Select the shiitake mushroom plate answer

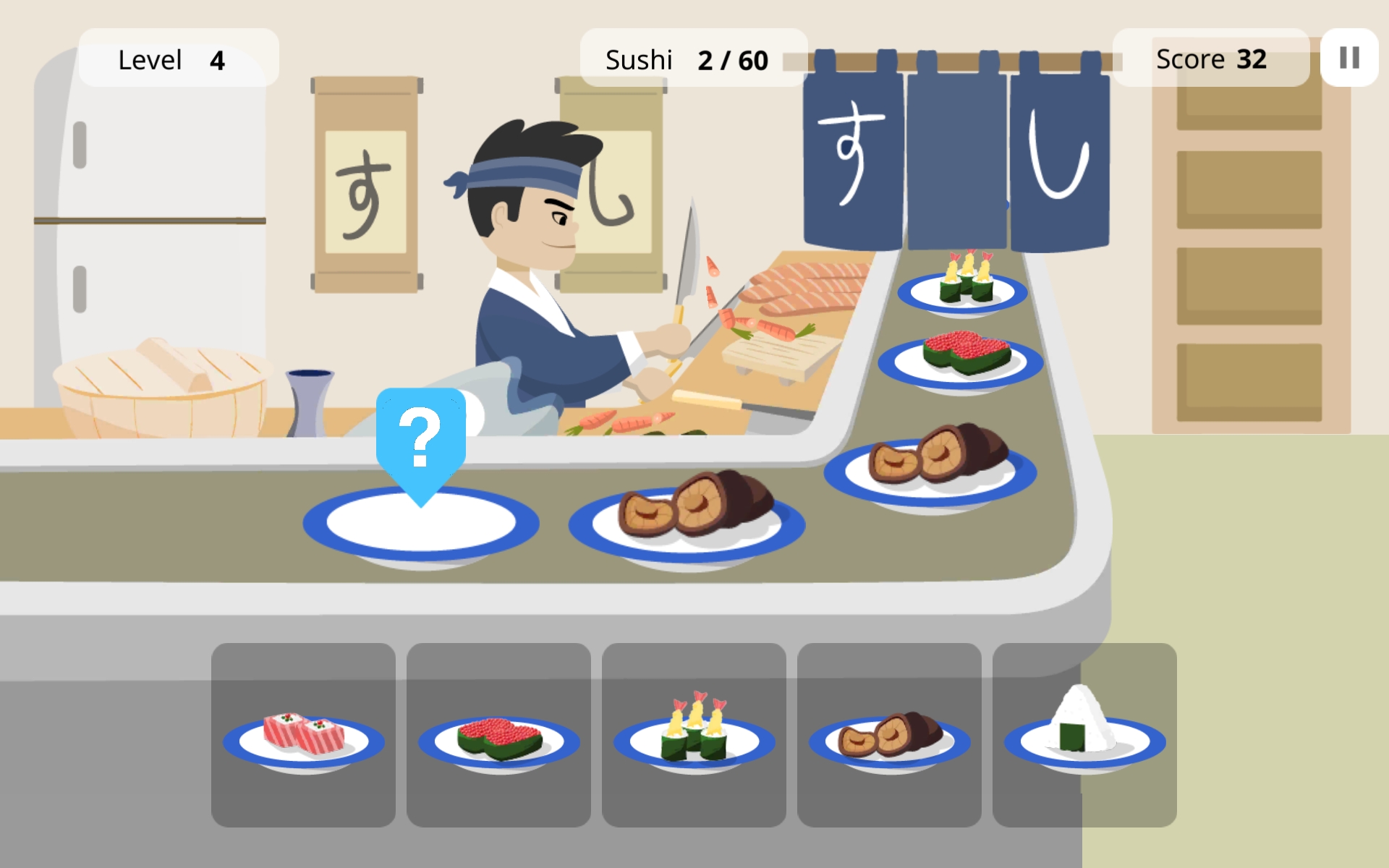pos(889,736)
